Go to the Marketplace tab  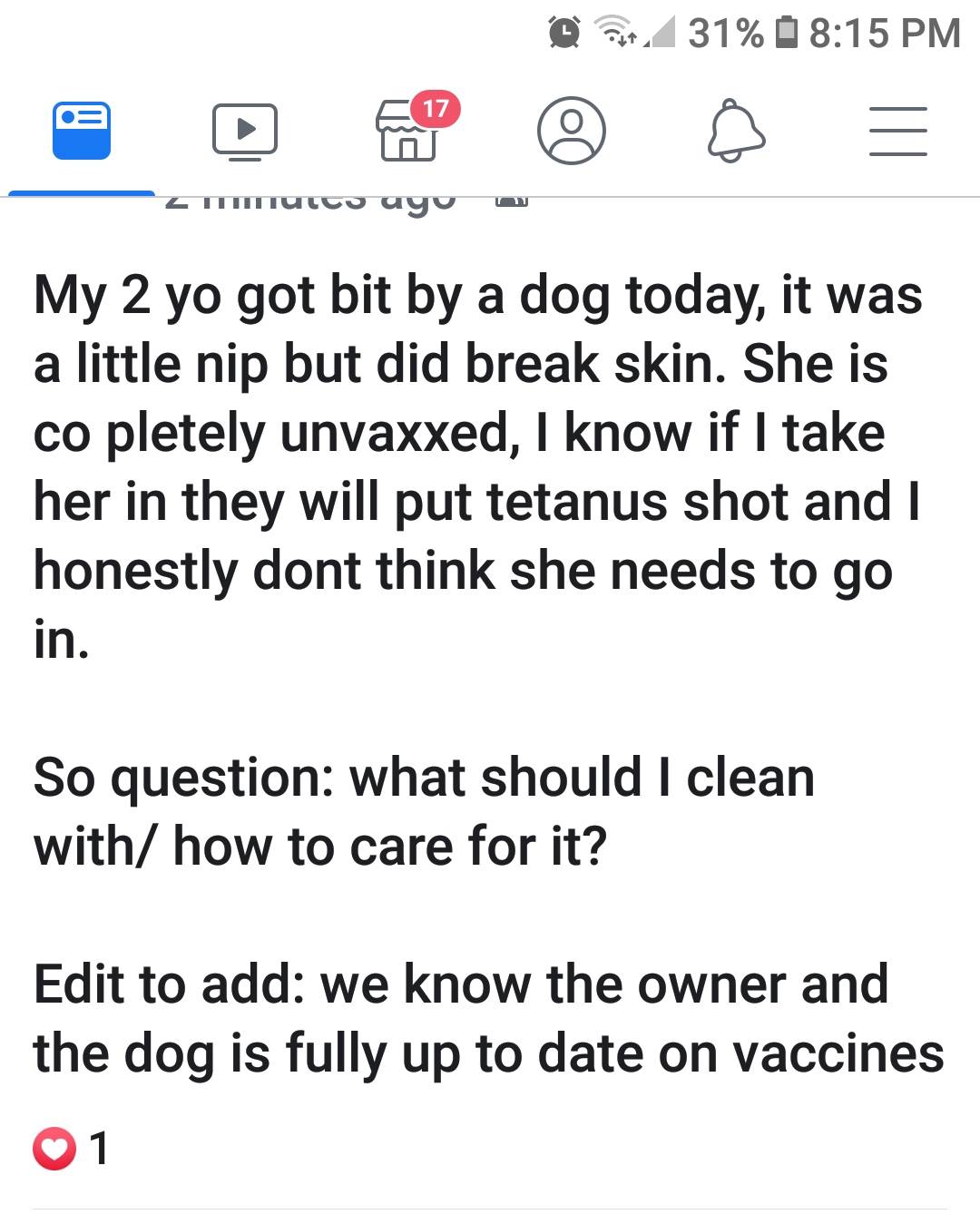(x=407, y=132)
